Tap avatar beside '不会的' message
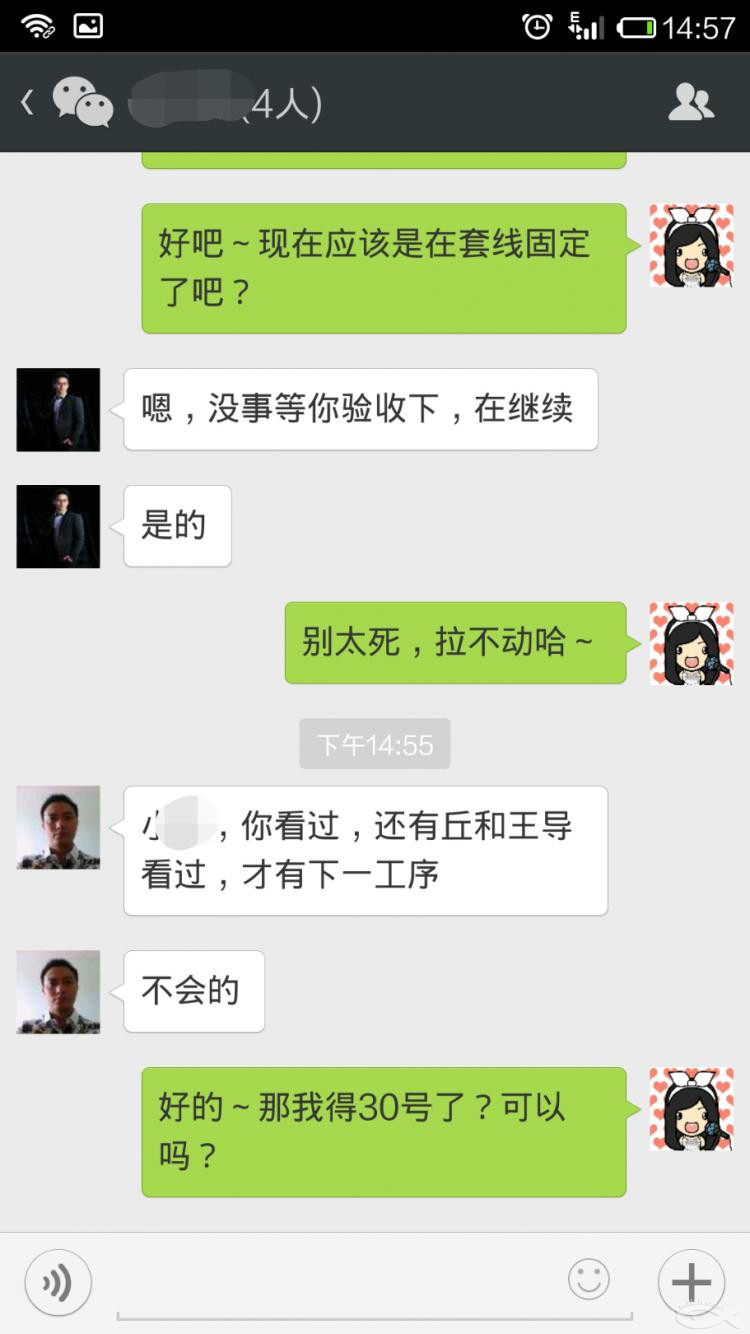The height and width of the screenshot is (1334, 750). coord(58,991)
